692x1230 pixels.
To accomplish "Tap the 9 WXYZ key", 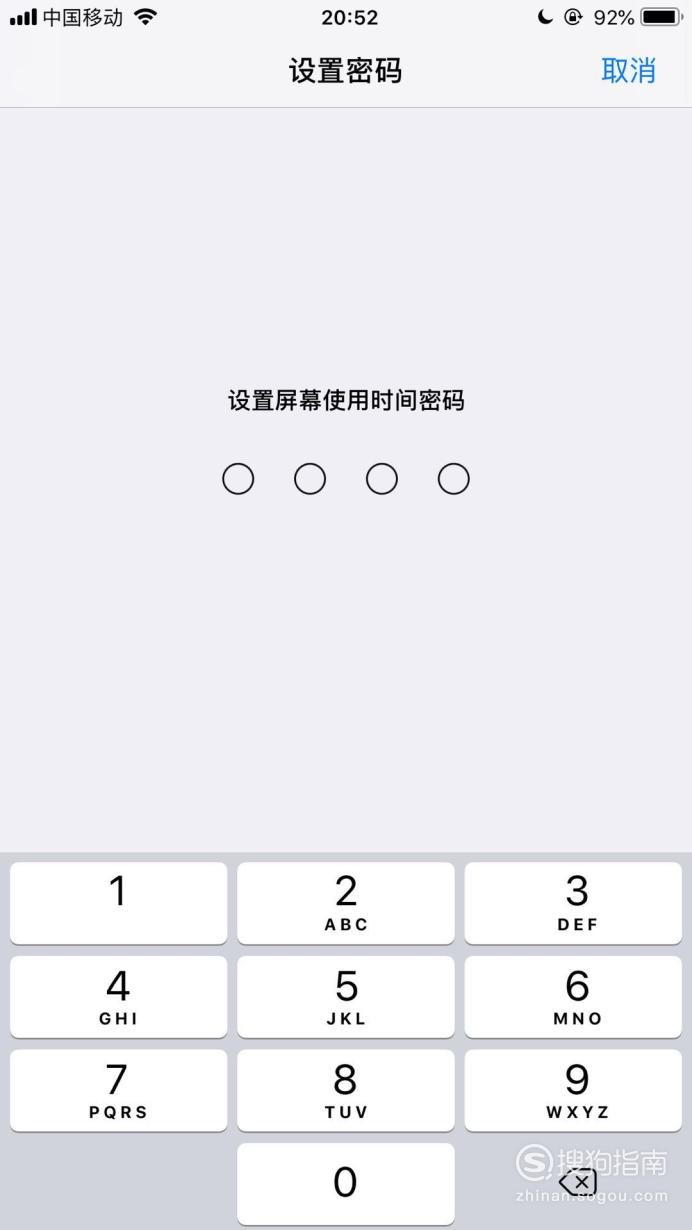I will click(573, 1090).
